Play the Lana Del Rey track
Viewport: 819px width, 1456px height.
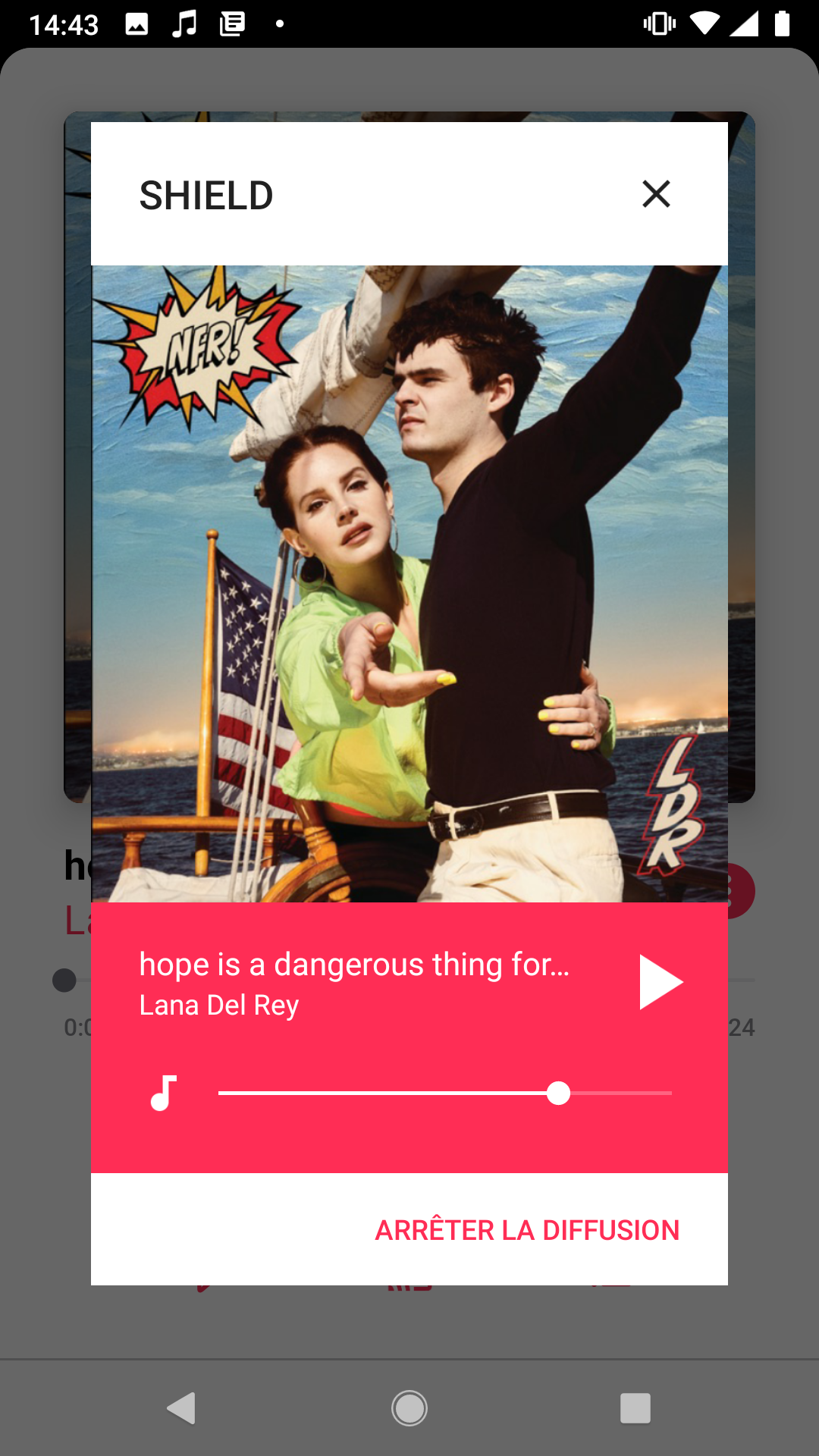(661, 982)
